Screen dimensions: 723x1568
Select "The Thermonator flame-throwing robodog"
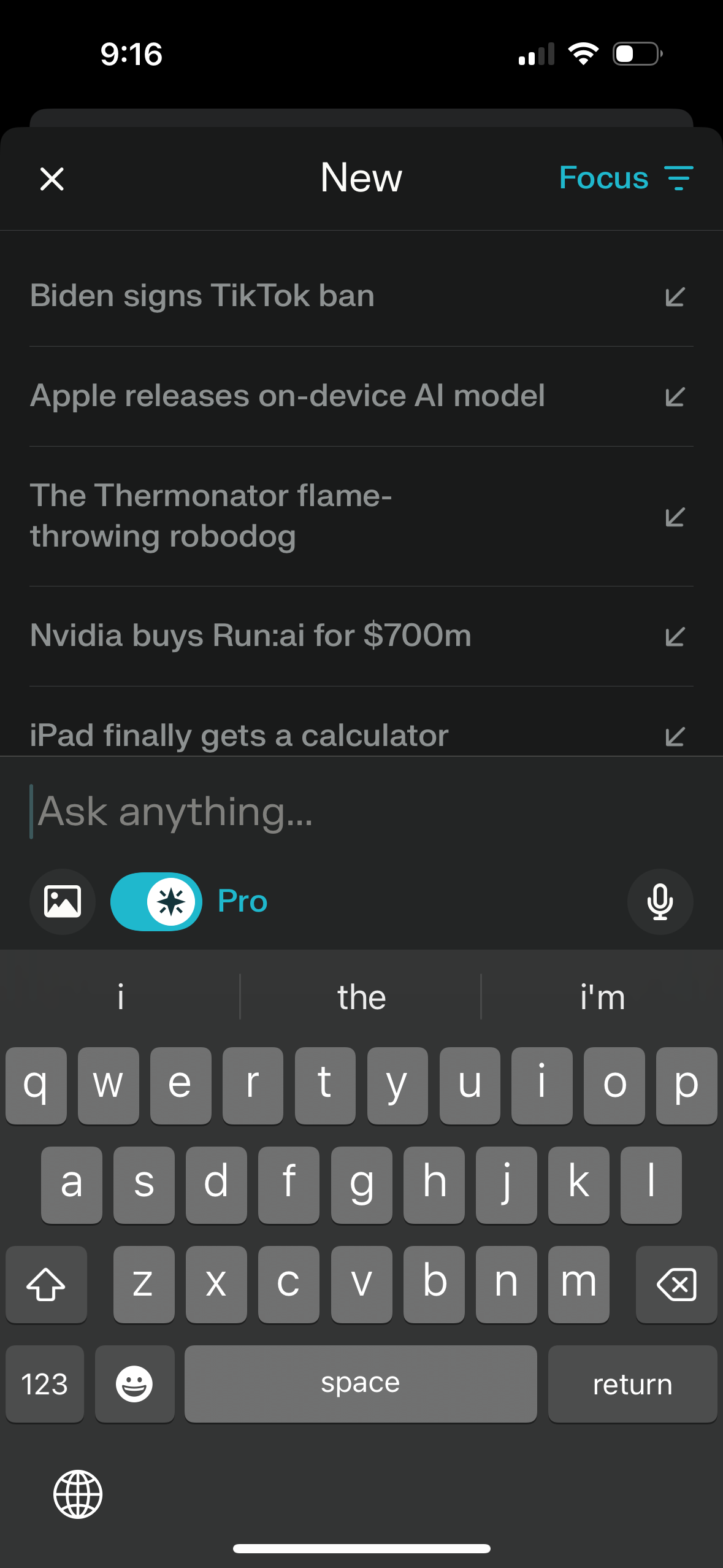pyautogui.click(x=212, y=515)
